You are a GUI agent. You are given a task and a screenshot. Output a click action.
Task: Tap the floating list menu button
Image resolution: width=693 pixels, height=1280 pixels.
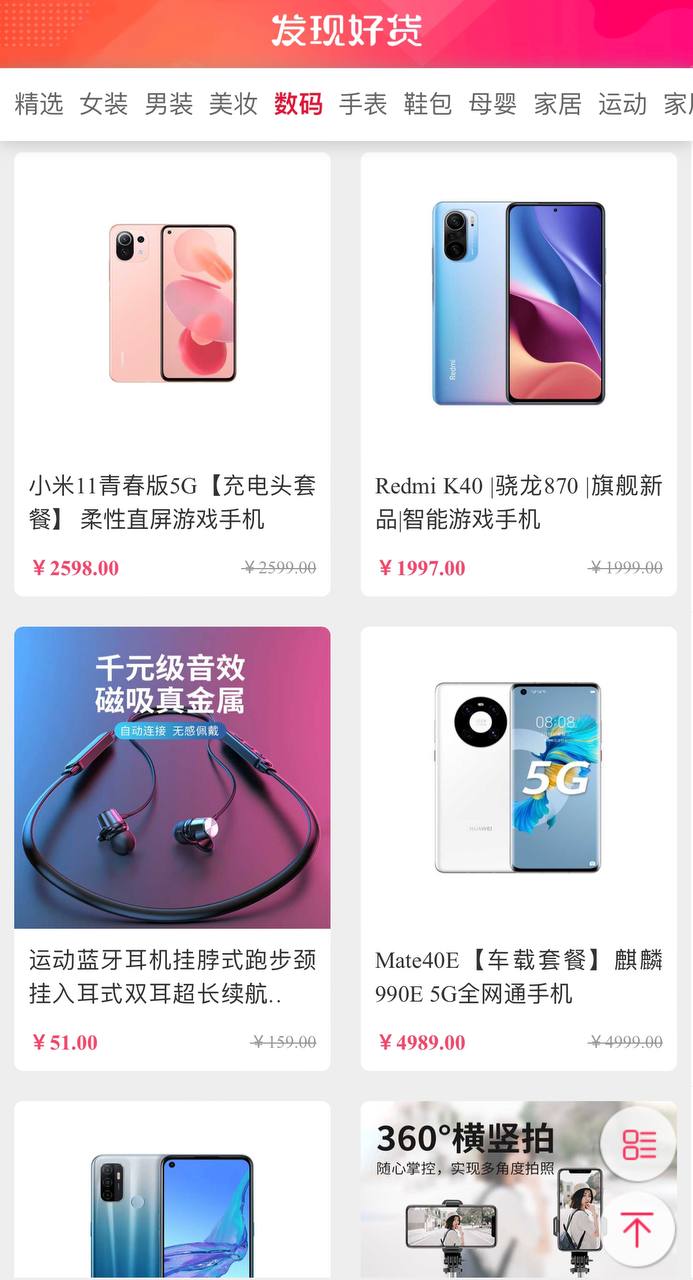(638, 1145)
